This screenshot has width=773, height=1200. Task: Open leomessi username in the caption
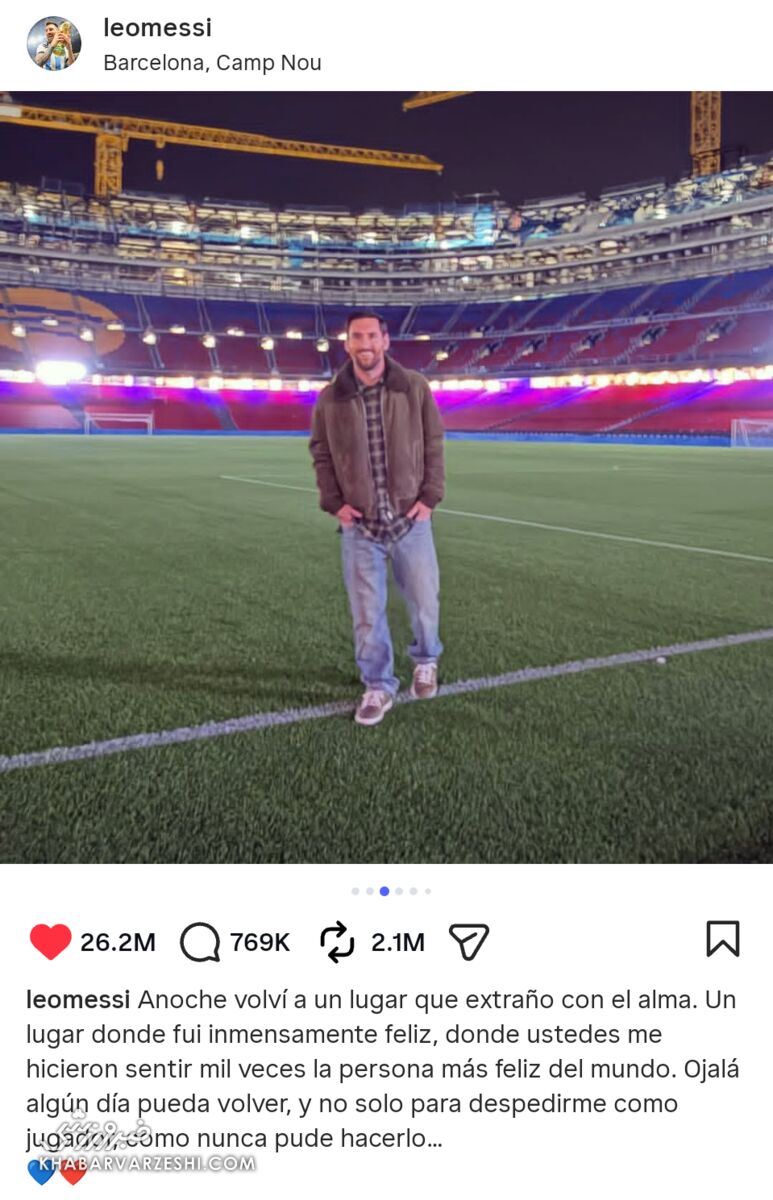coord(78,999)
